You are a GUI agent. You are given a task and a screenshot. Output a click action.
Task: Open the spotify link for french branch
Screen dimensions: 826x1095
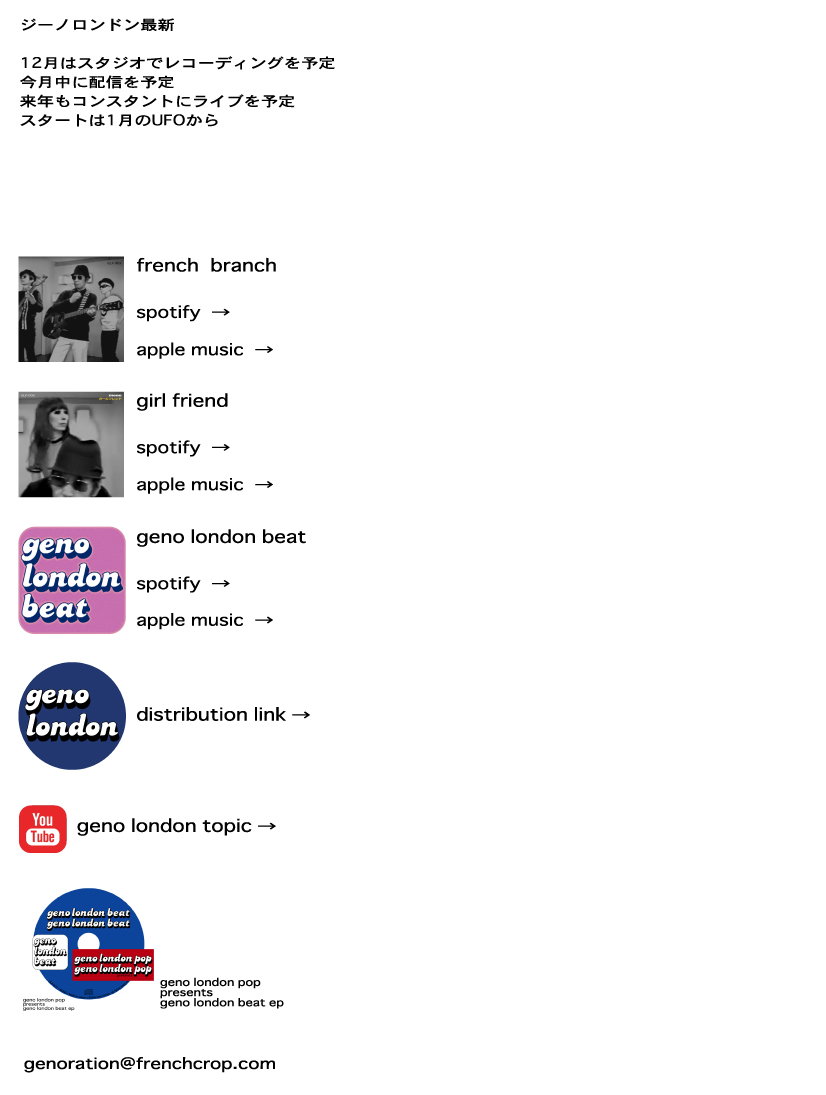tap(183, 312)
